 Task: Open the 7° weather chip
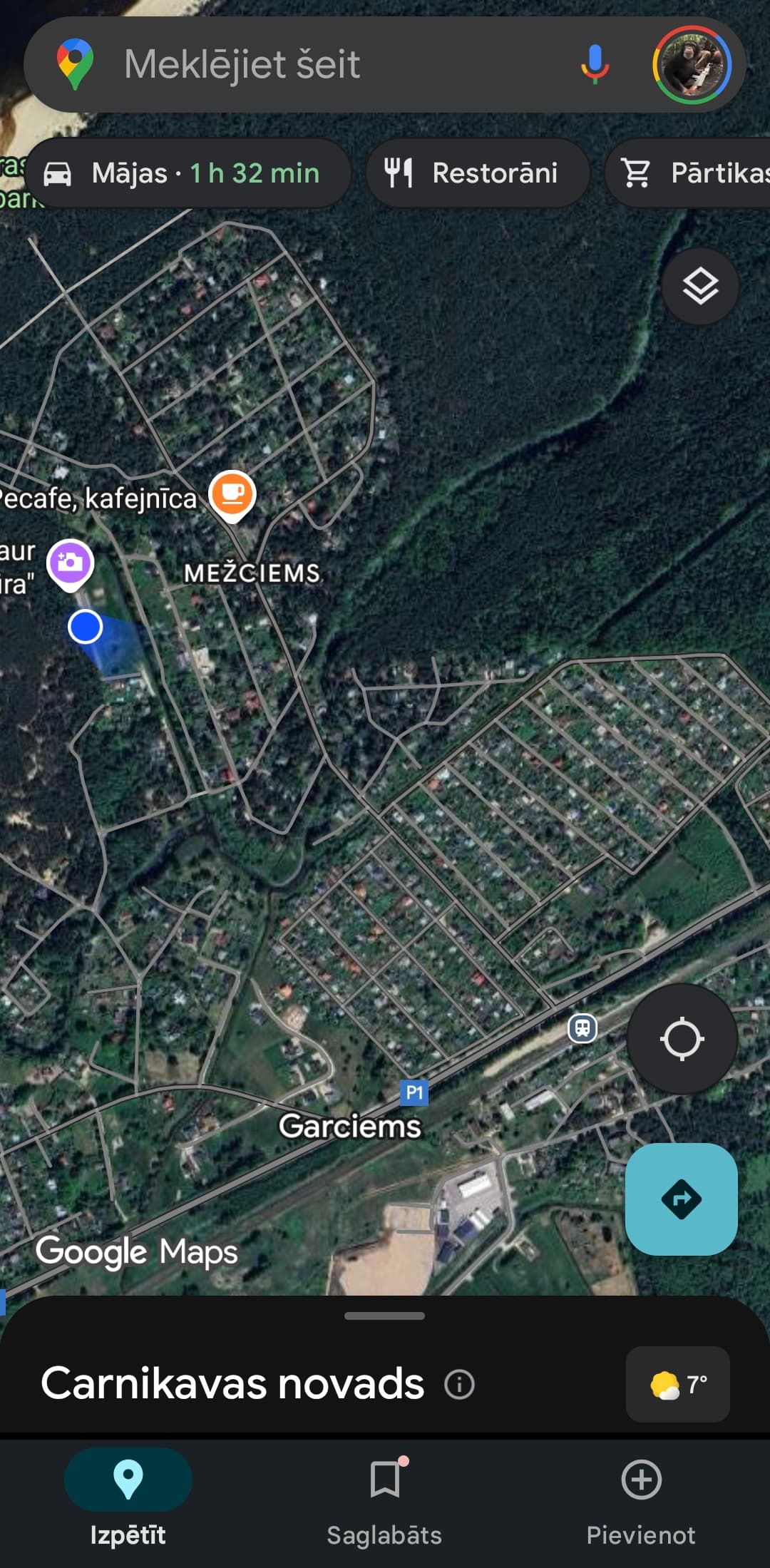[x=677, y=1385]
